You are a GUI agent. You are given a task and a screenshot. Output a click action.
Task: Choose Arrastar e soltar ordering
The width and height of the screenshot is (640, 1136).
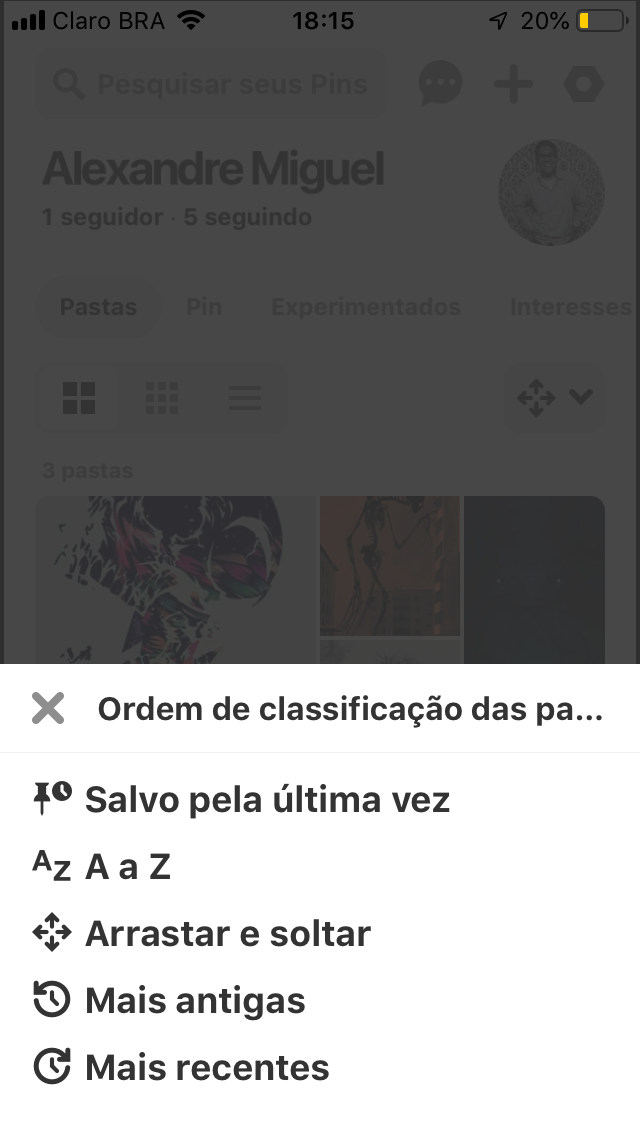(x=320, y=933)
